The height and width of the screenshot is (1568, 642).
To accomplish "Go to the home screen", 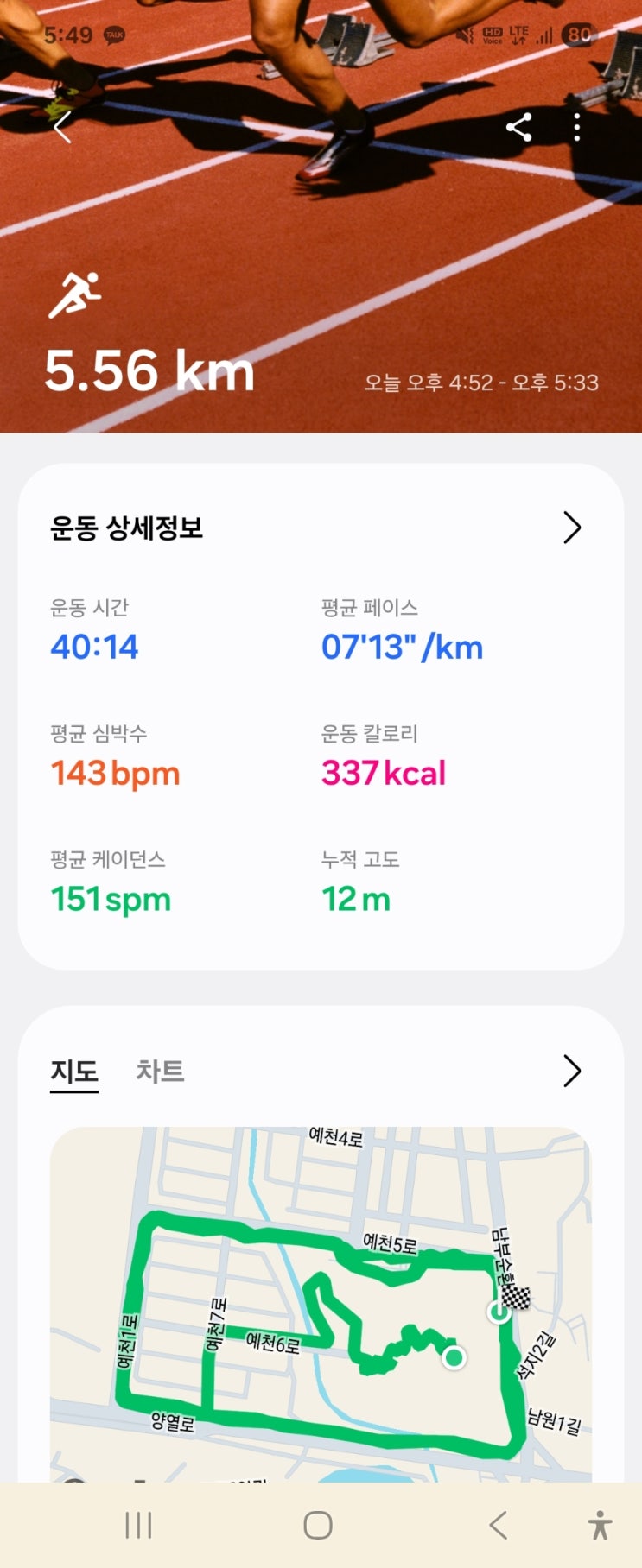I will [x=318, y=1525].
